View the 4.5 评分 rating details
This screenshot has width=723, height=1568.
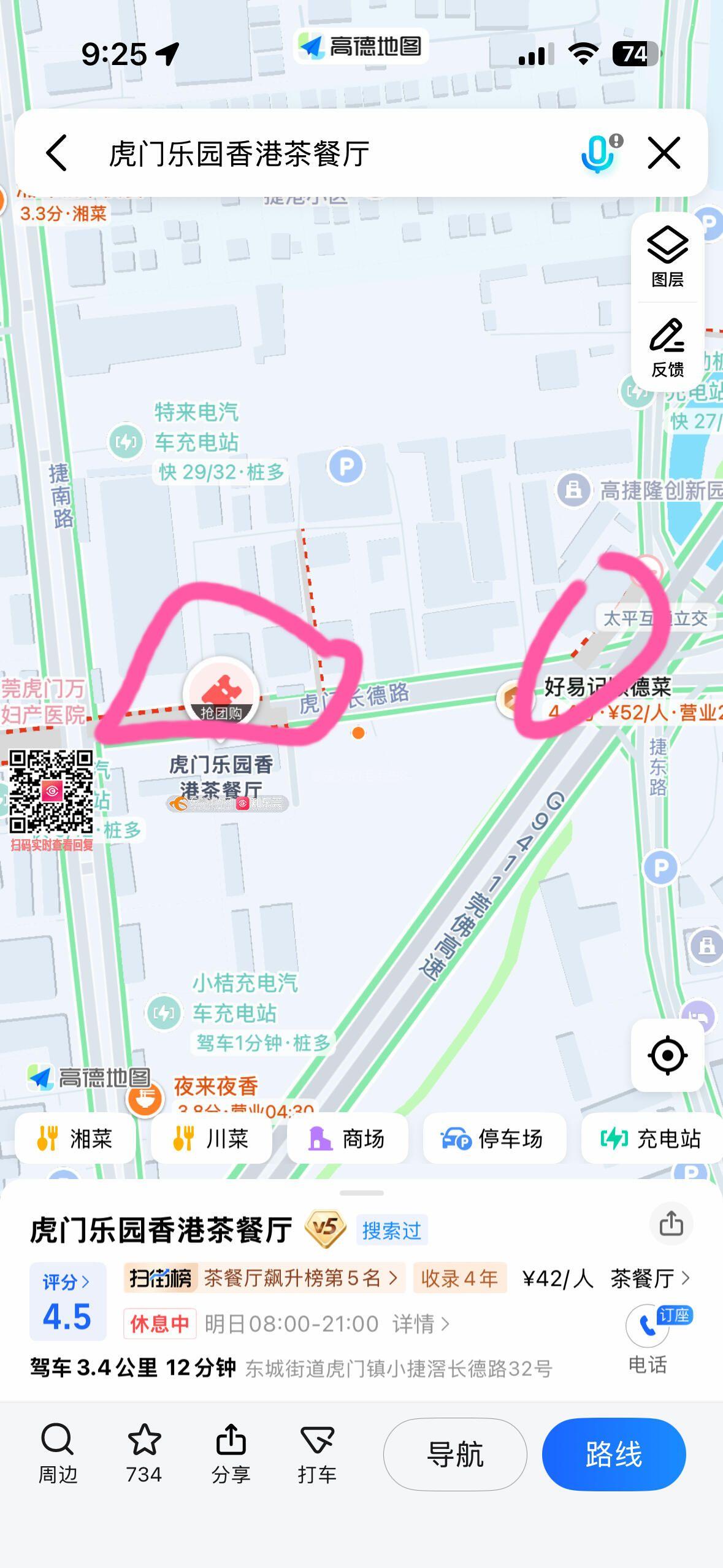tap(67, 1302)
